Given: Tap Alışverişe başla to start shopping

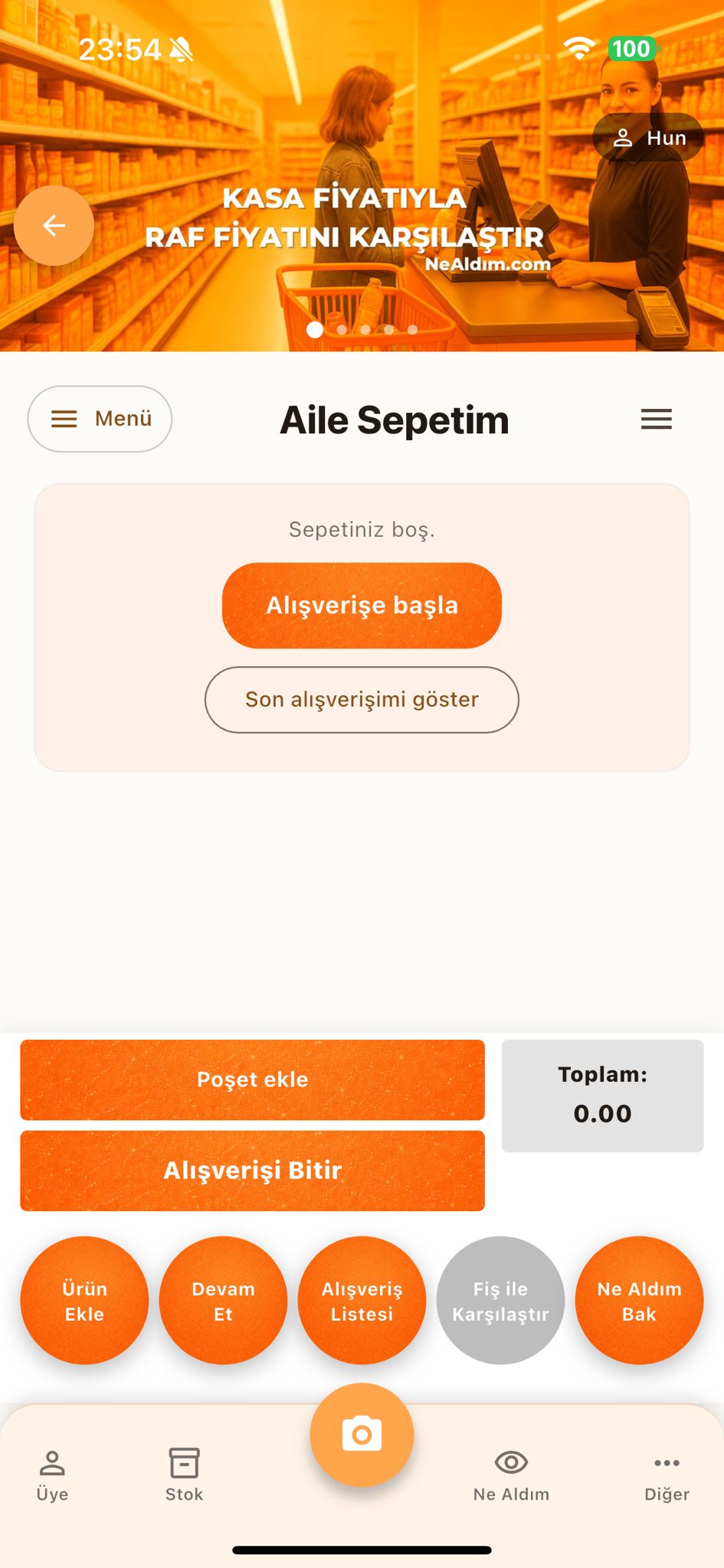Looking at the screenshot, I should coord(362,605).
